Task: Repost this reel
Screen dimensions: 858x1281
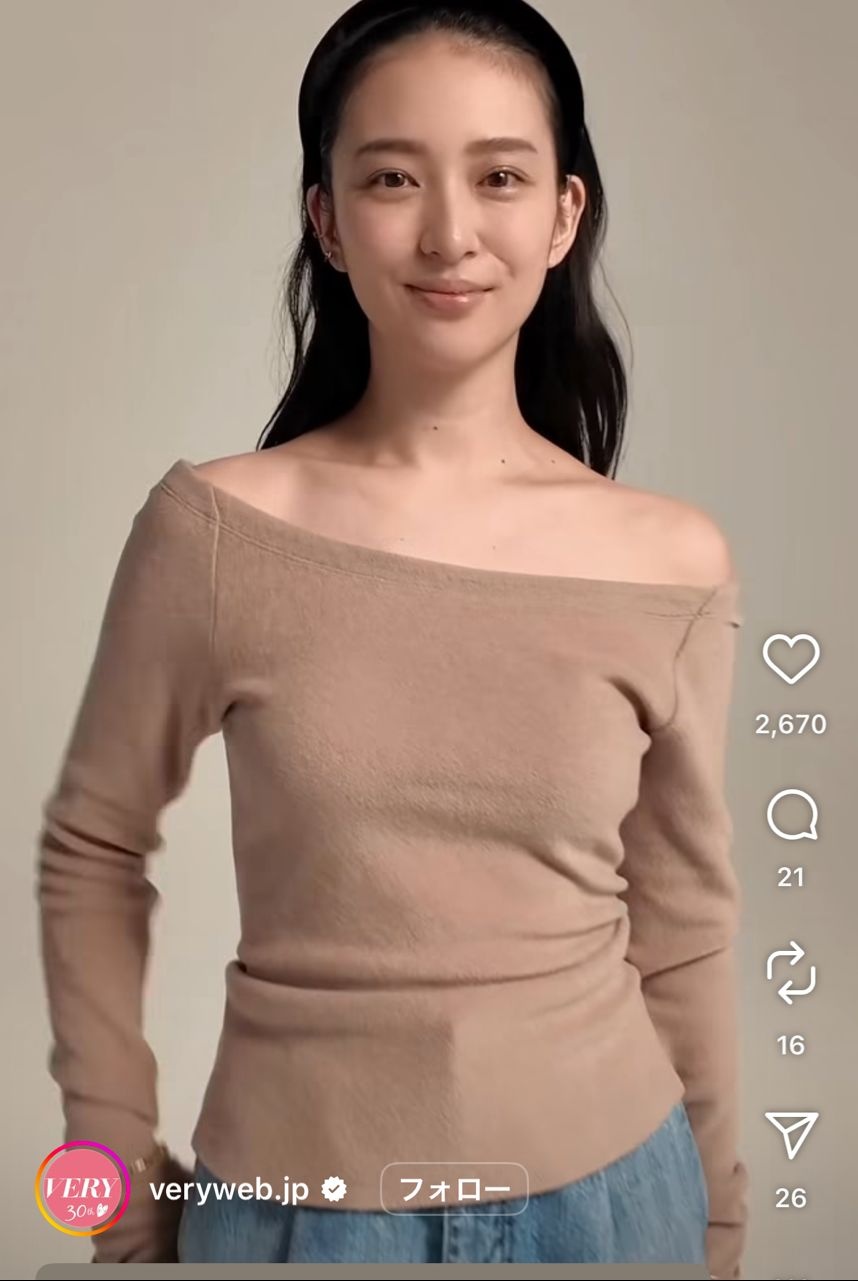Action: 791,971
